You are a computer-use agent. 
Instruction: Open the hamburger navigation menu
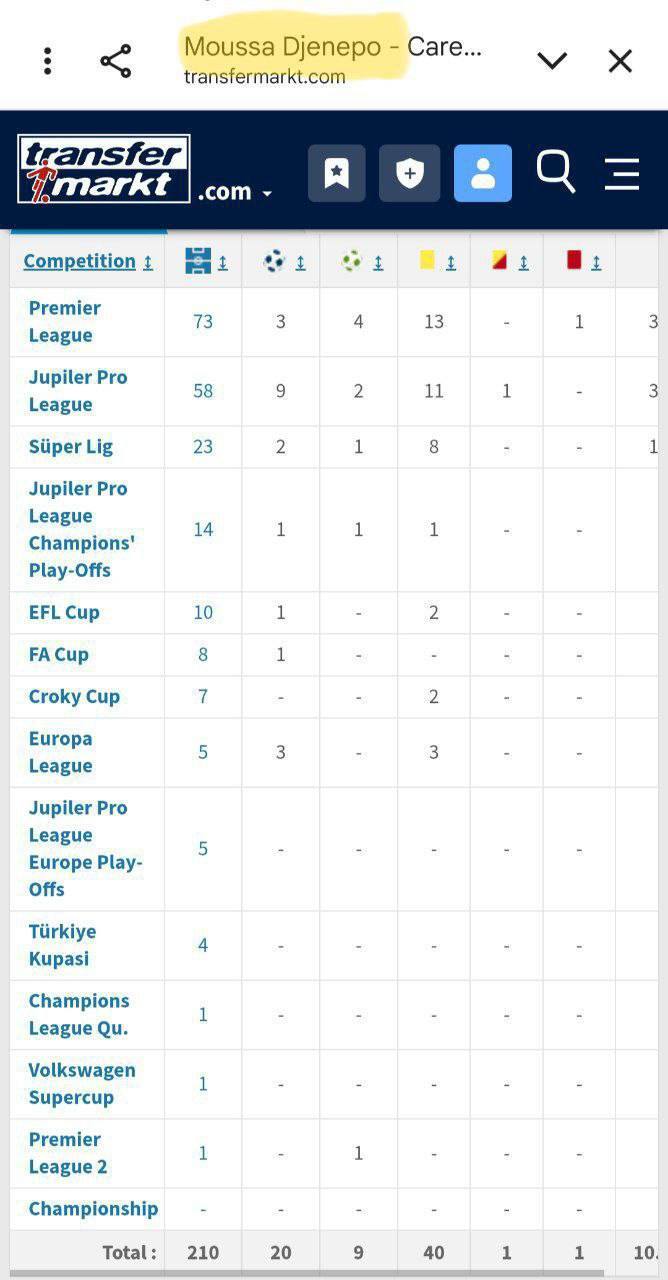[622, 173]
